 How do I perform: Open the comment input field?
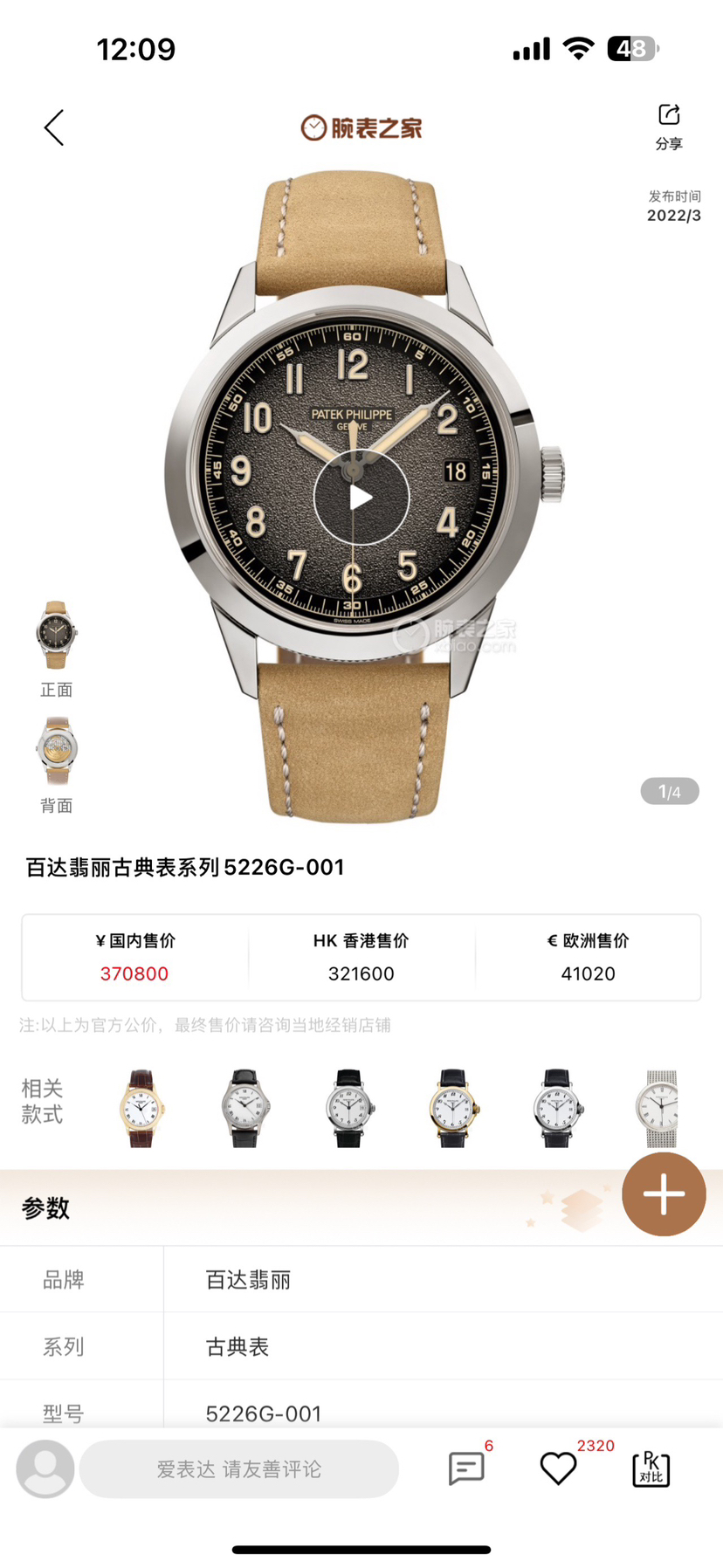[239, 1469]
